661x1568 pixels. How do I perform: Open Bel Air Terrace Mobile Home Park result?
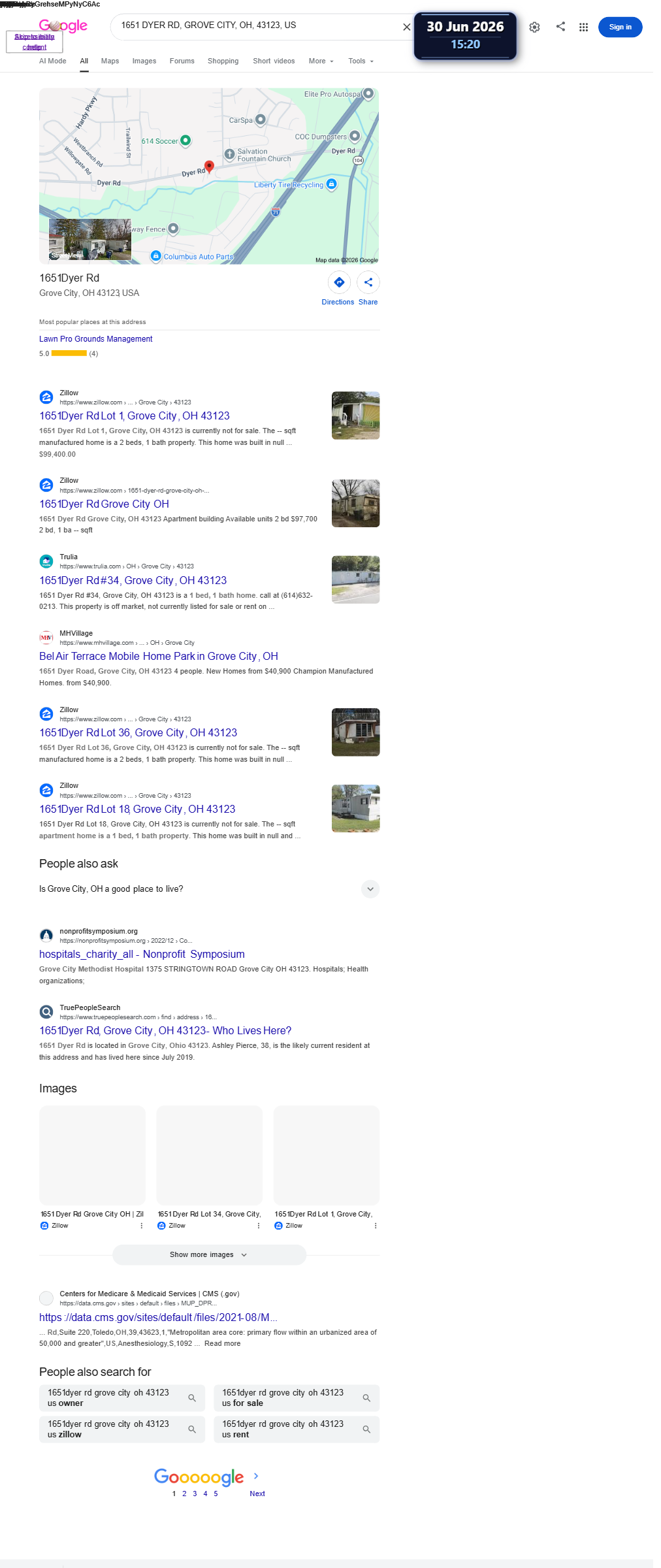click(159, 657)
